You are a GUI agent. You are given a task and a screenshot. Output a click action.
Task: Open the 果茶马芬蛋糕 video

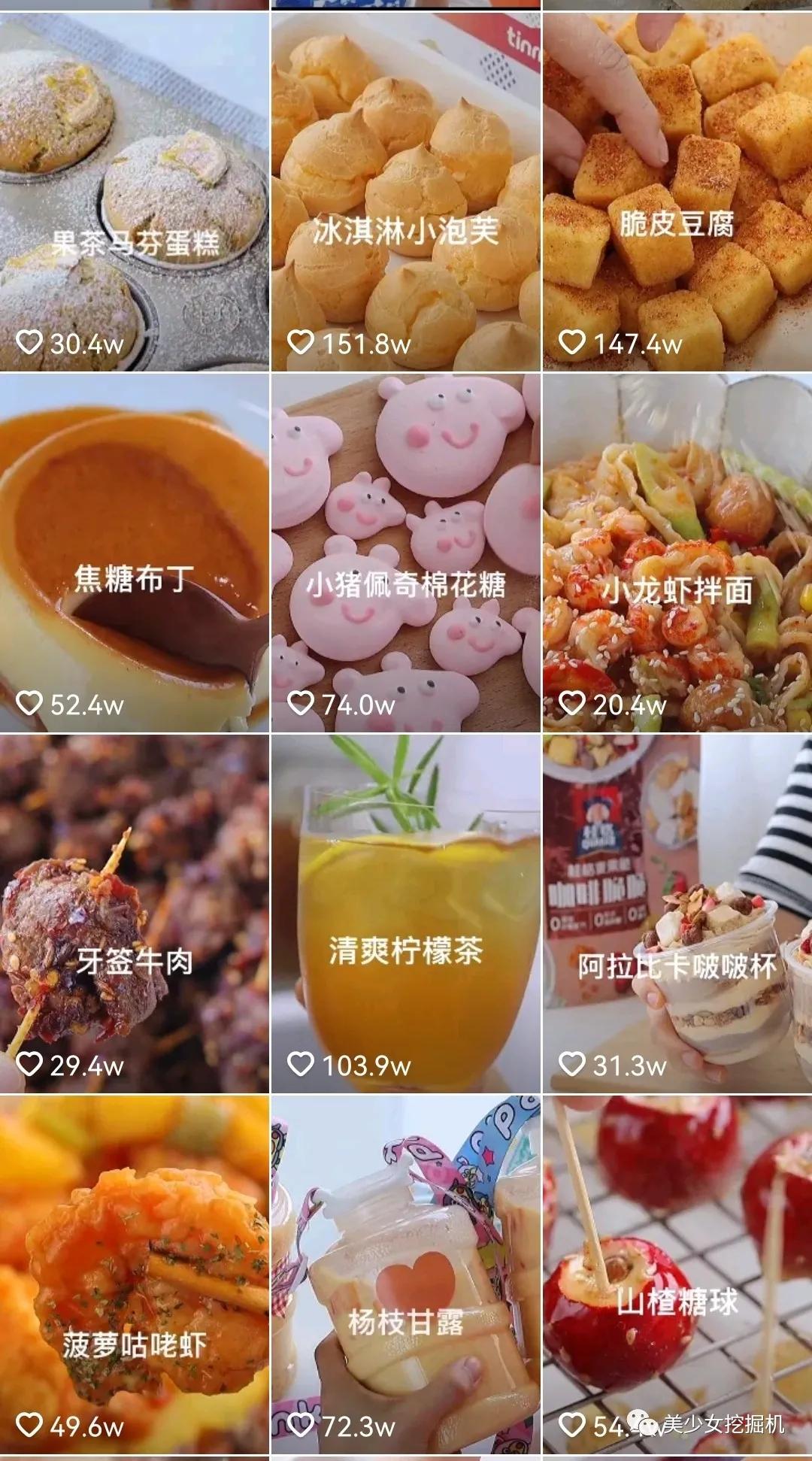[135, 192]
